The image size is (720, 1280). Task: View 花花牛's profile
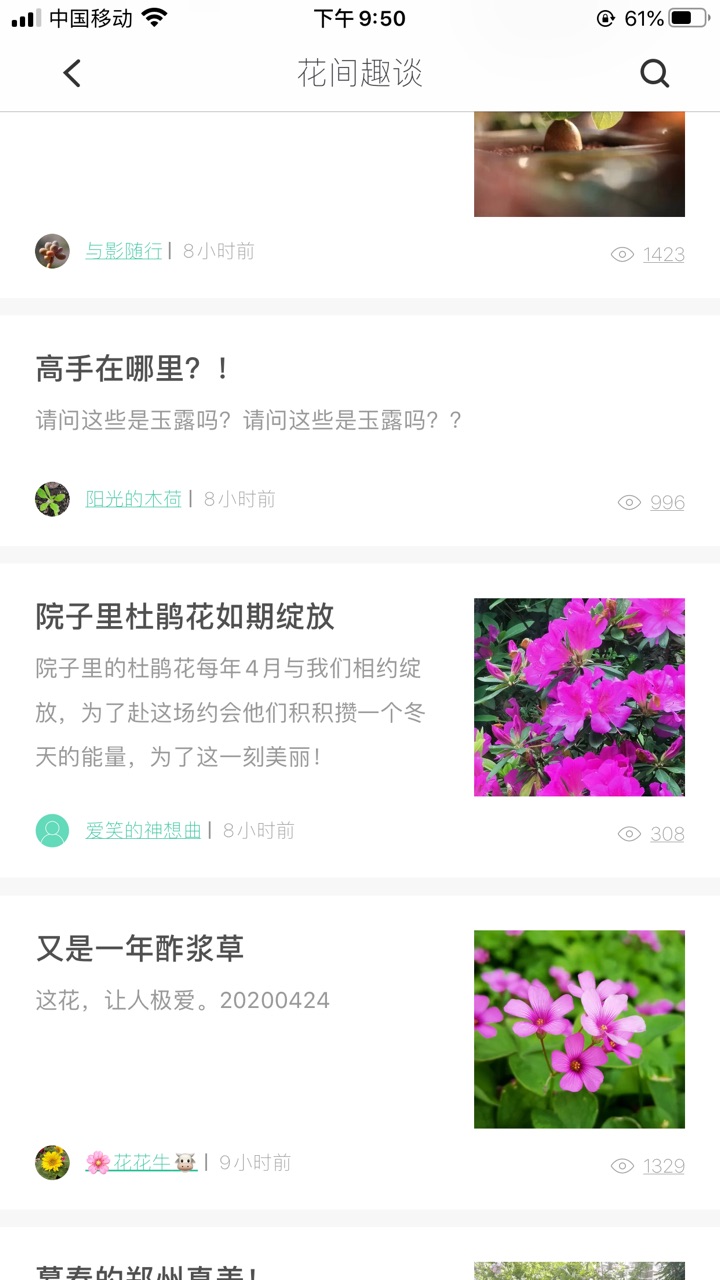click(140, 1162)
